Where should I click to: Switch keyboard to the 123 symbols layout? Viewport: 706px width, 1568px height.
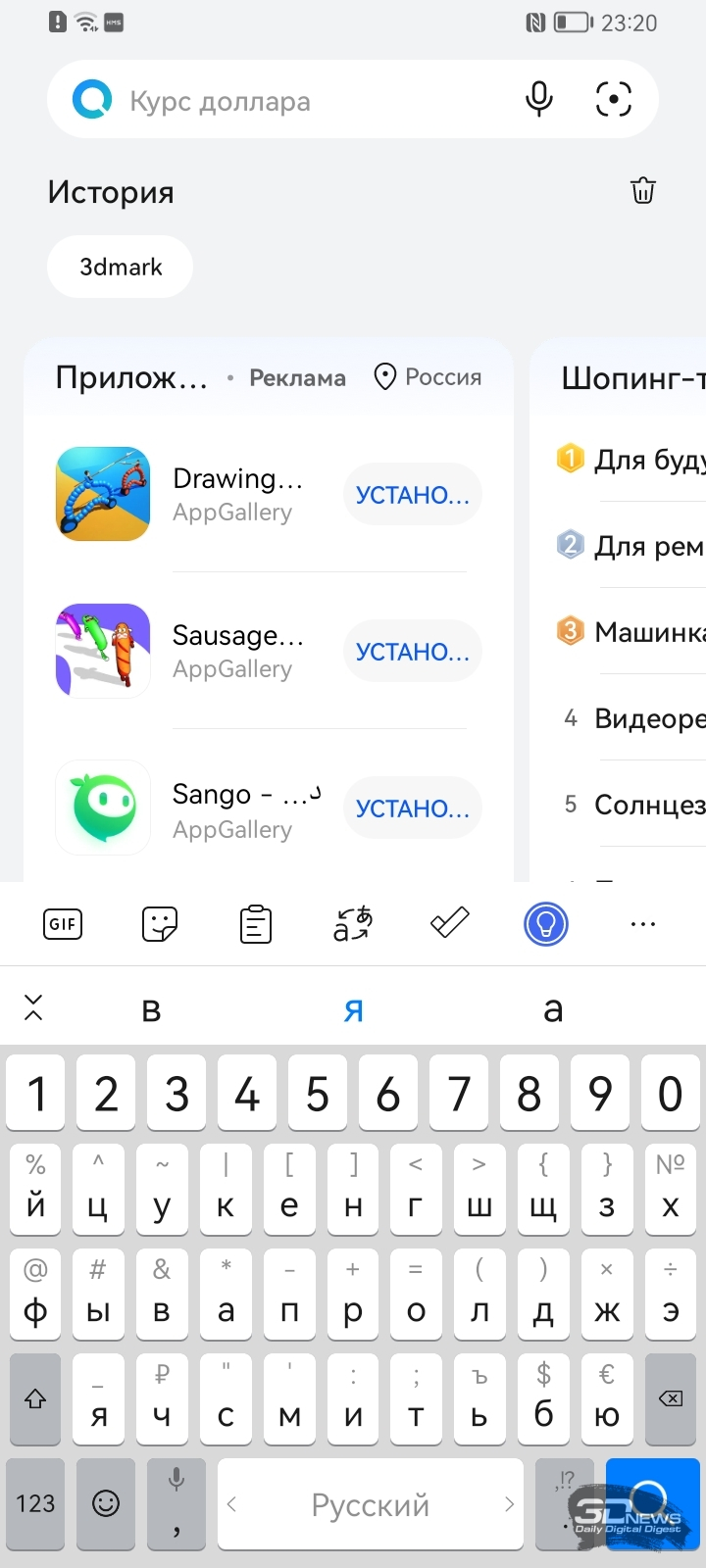[35, 1503]
